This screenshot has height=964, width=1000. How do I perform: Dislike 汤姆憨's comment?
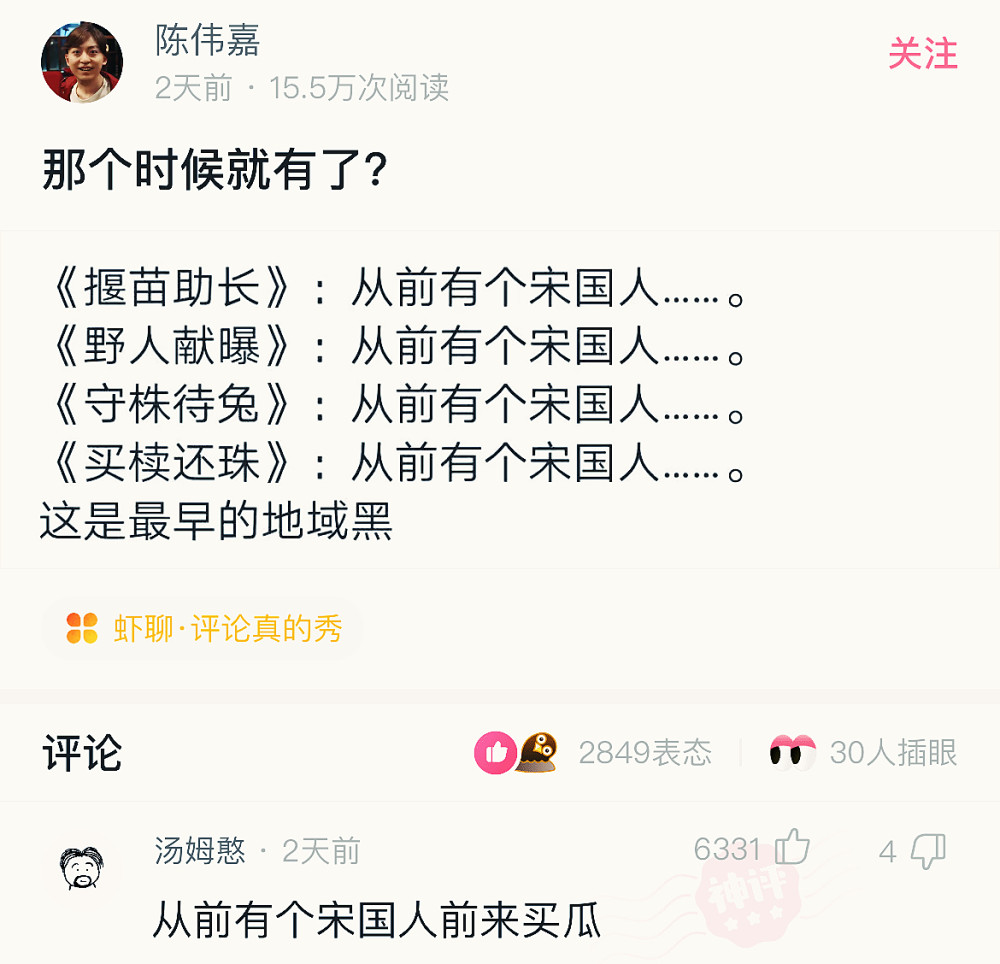coord(927,851)
